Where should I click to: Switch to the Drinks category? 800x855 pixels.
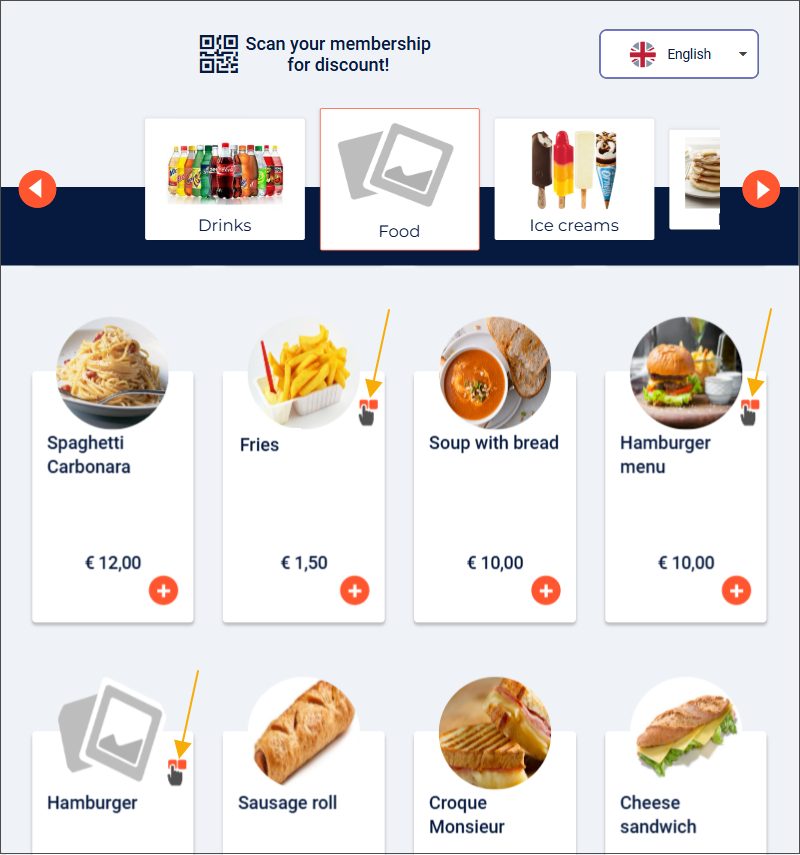(224, 178)
